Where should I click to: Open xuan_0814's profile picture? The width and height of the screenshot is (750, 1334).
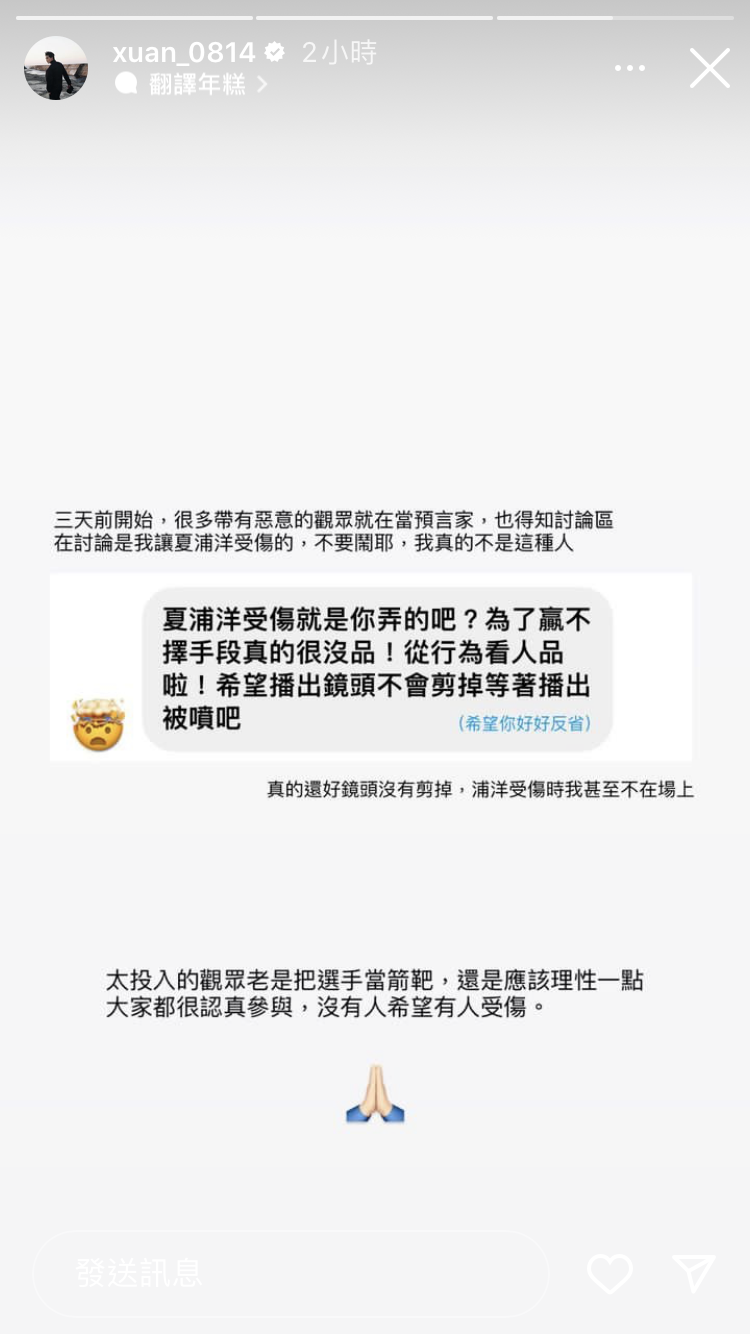pos(56,68)
